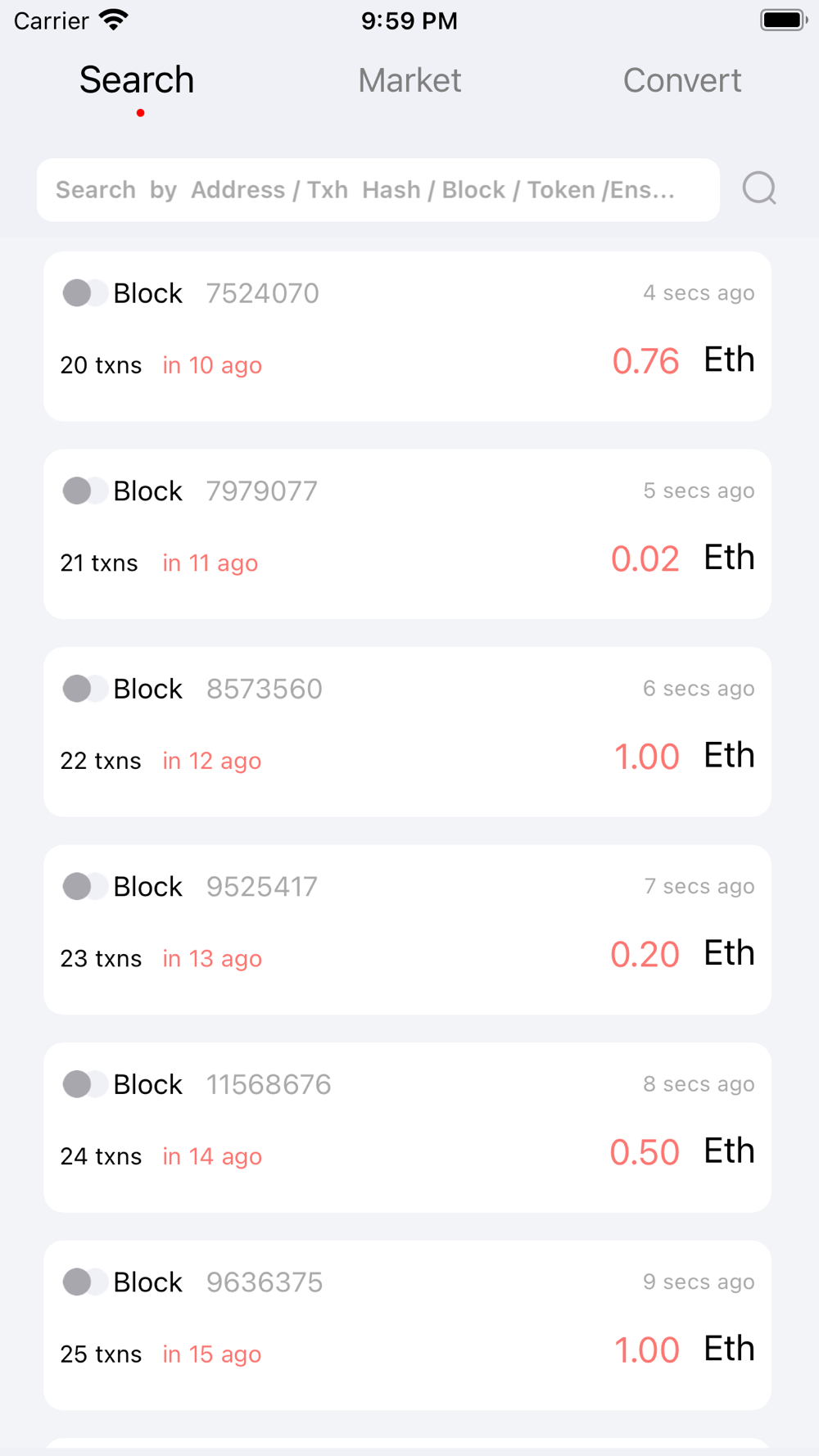819x1456 pixels.
Task: View details of Block 8573560
Action: point(407,732)
